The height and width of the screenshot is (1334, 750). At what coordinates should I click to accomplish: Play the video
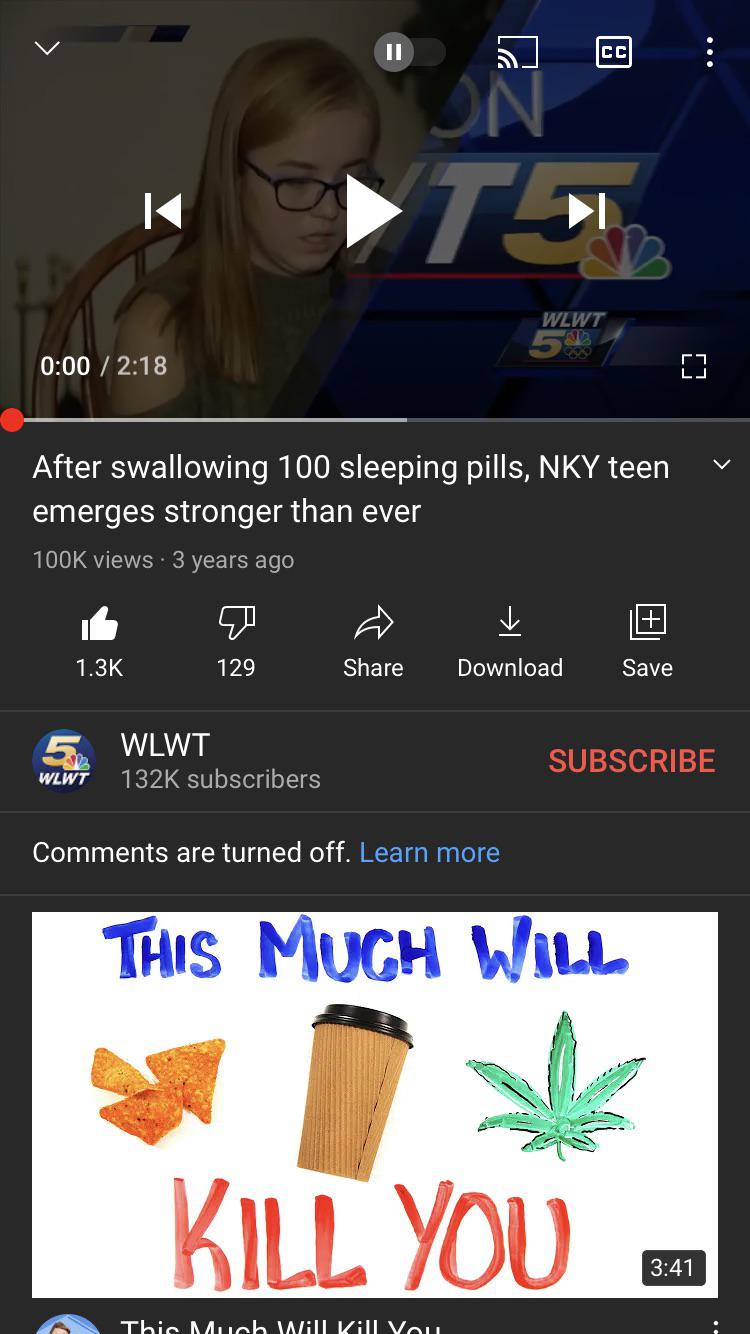[374, 210]
